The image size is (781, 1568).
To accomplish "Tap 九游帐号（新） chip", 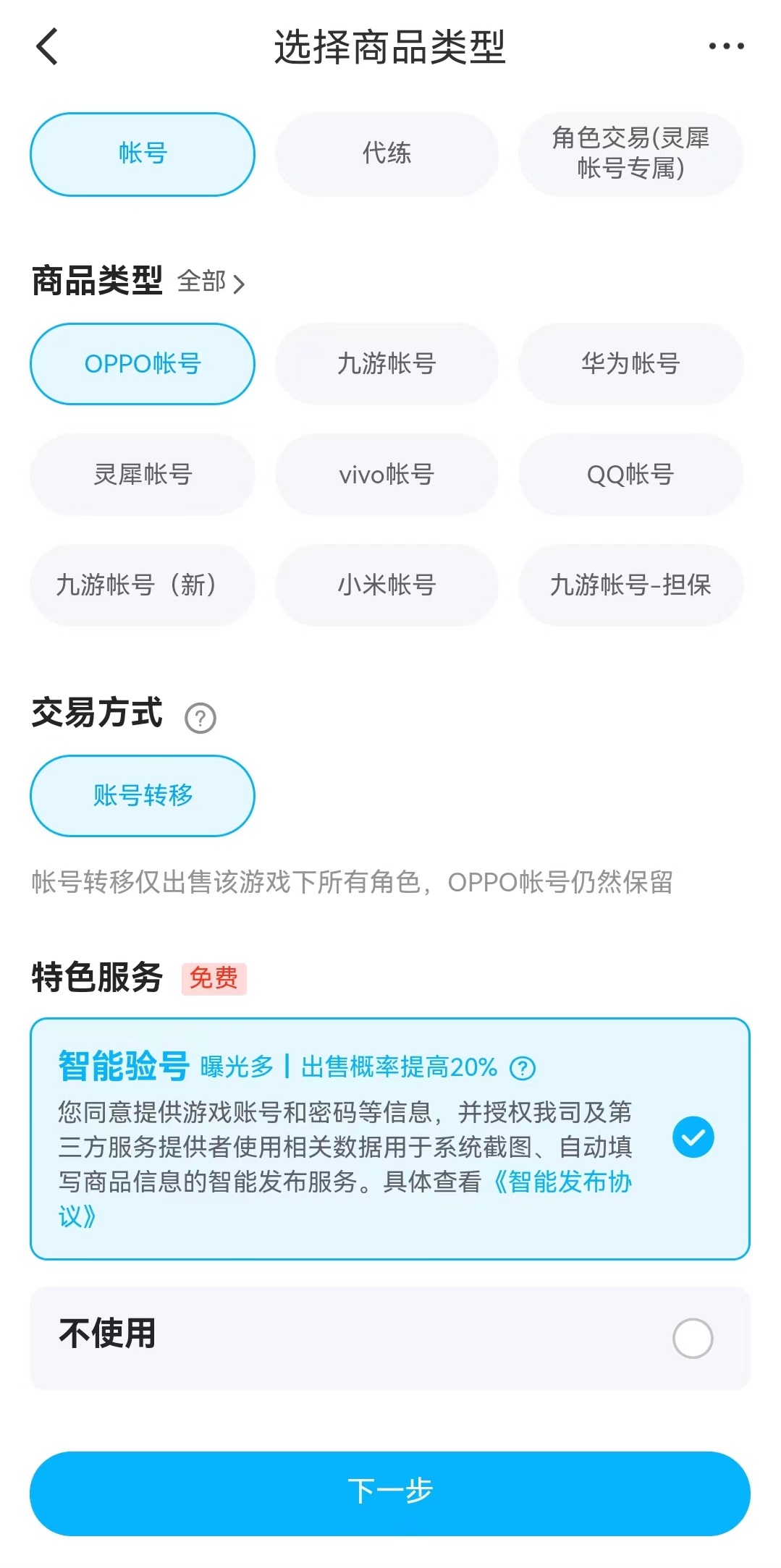I will (143, 585).
